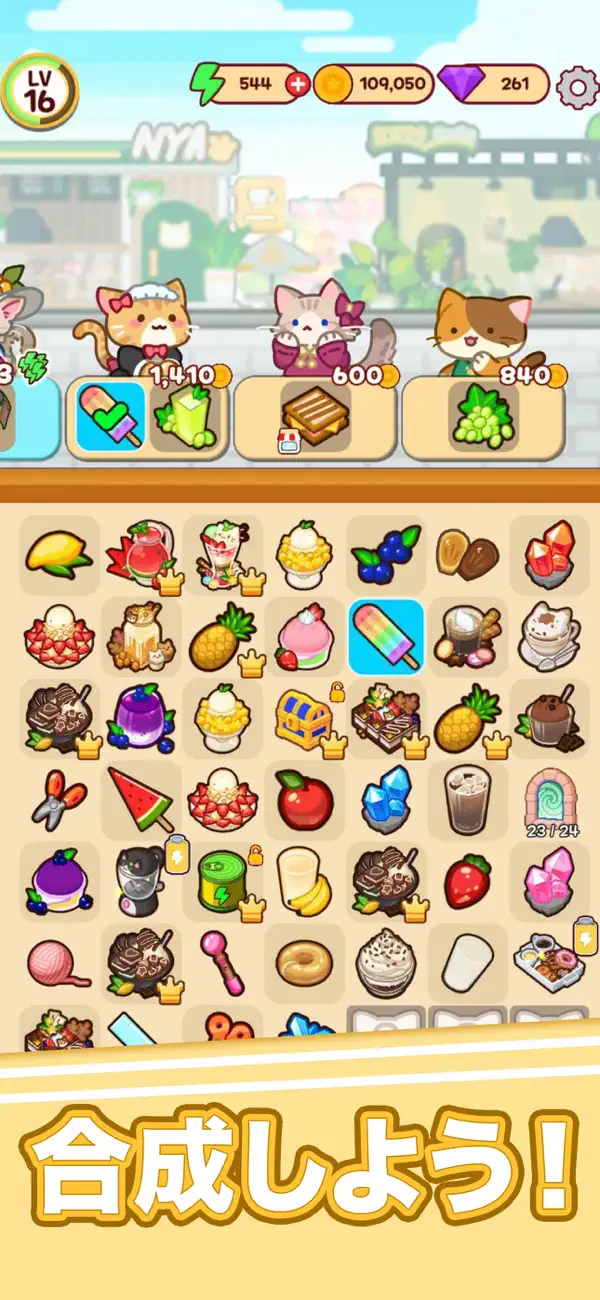Image resolution: width=600 pixels, height=1300 pixels.
Task: Open the settings gear
Action: click(577, 88)
